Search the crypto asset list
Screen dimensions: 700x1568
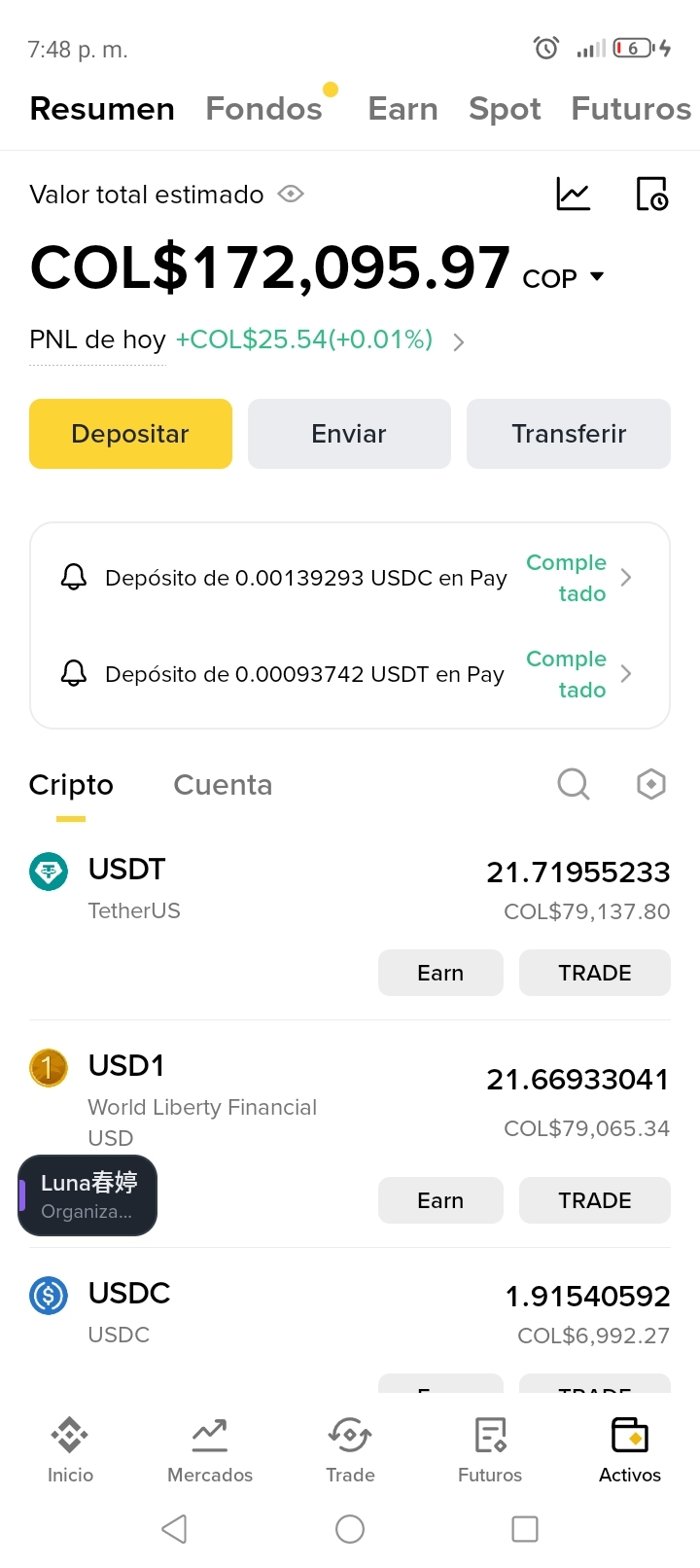[573, 784]
